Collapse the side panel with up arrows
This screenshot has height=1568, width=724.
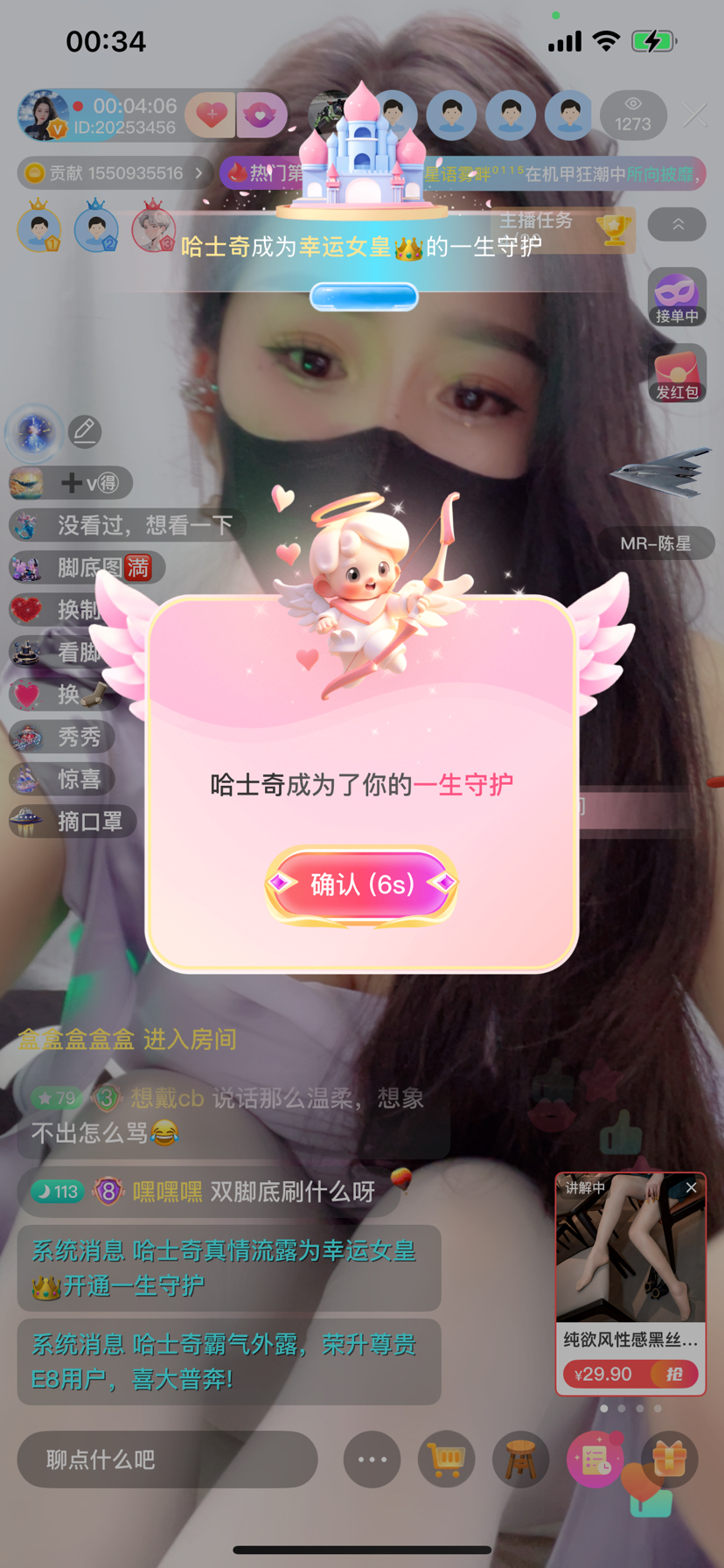pyautogui.click(x=677, y=225)
